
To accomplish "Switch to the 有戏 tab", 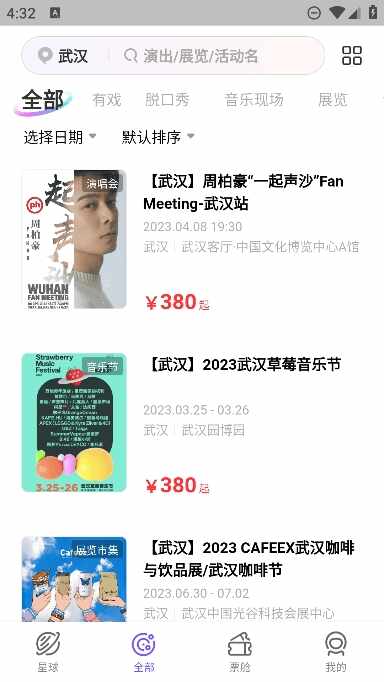I will click(x=107, y=100).
